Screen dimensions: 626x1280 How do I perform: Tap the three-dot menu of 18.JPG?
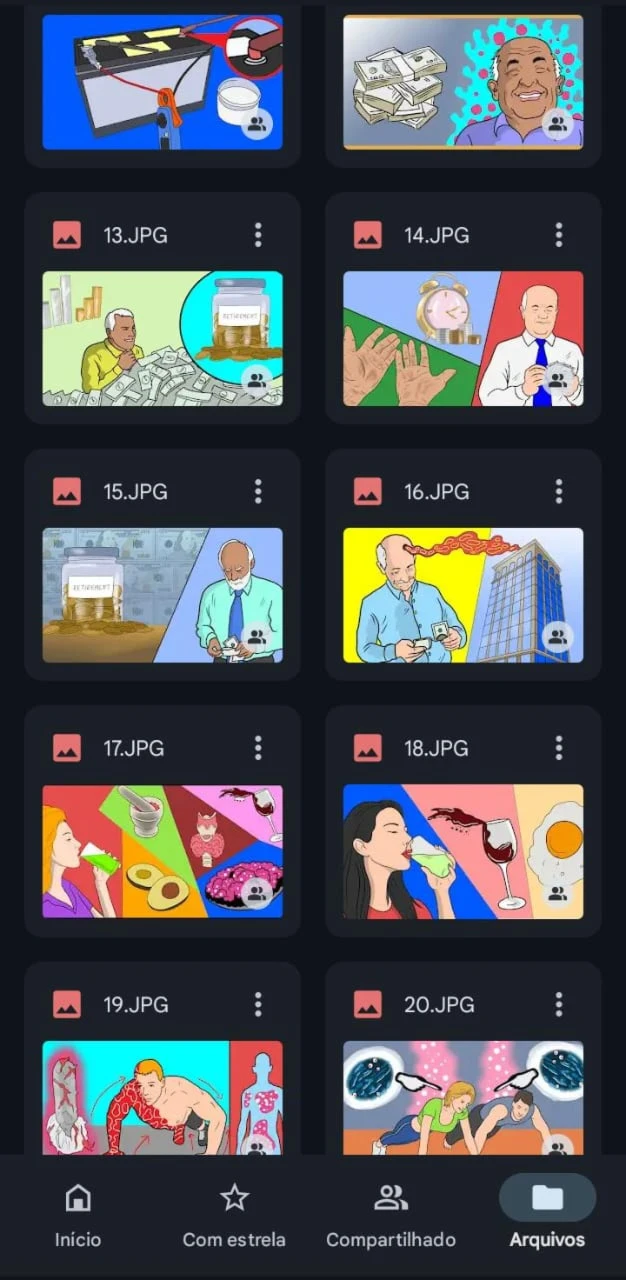559,747
